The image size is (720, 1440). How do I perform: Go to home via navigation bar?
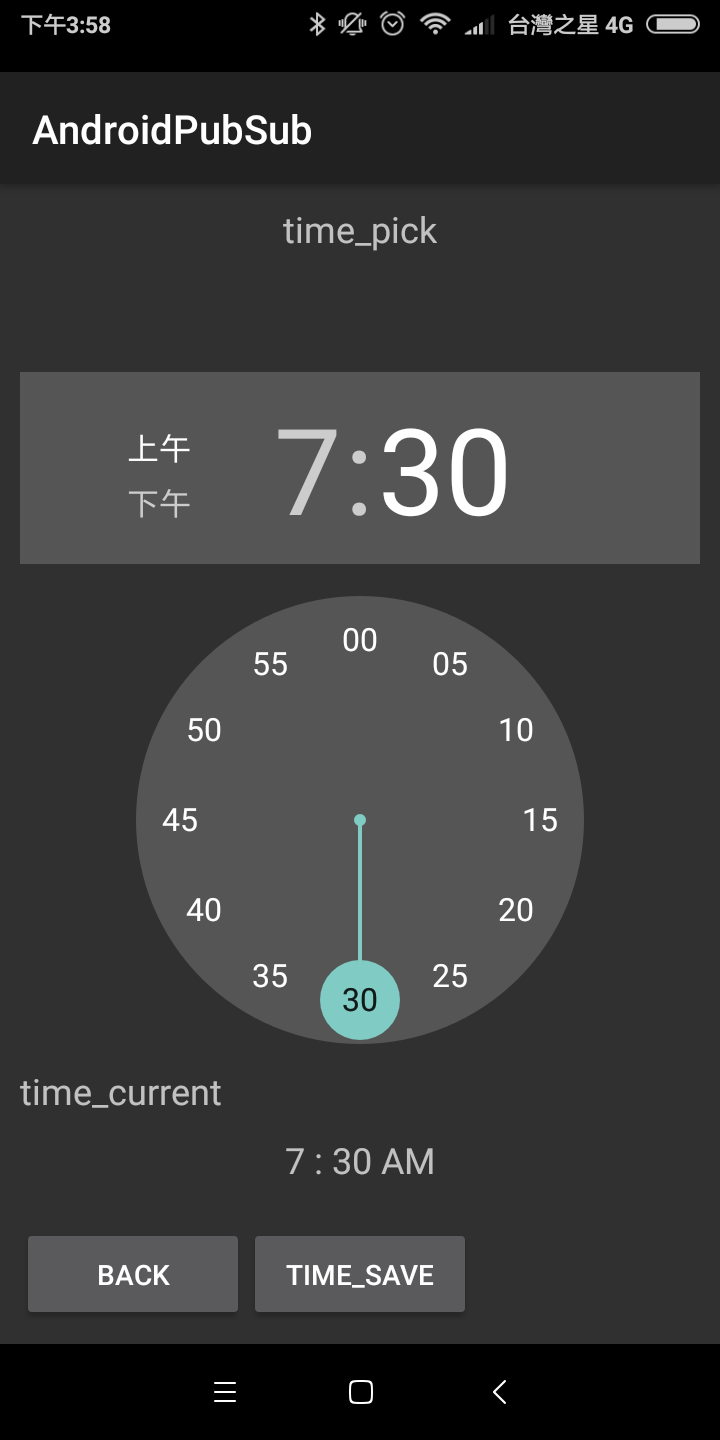[x=361, y=1392]
